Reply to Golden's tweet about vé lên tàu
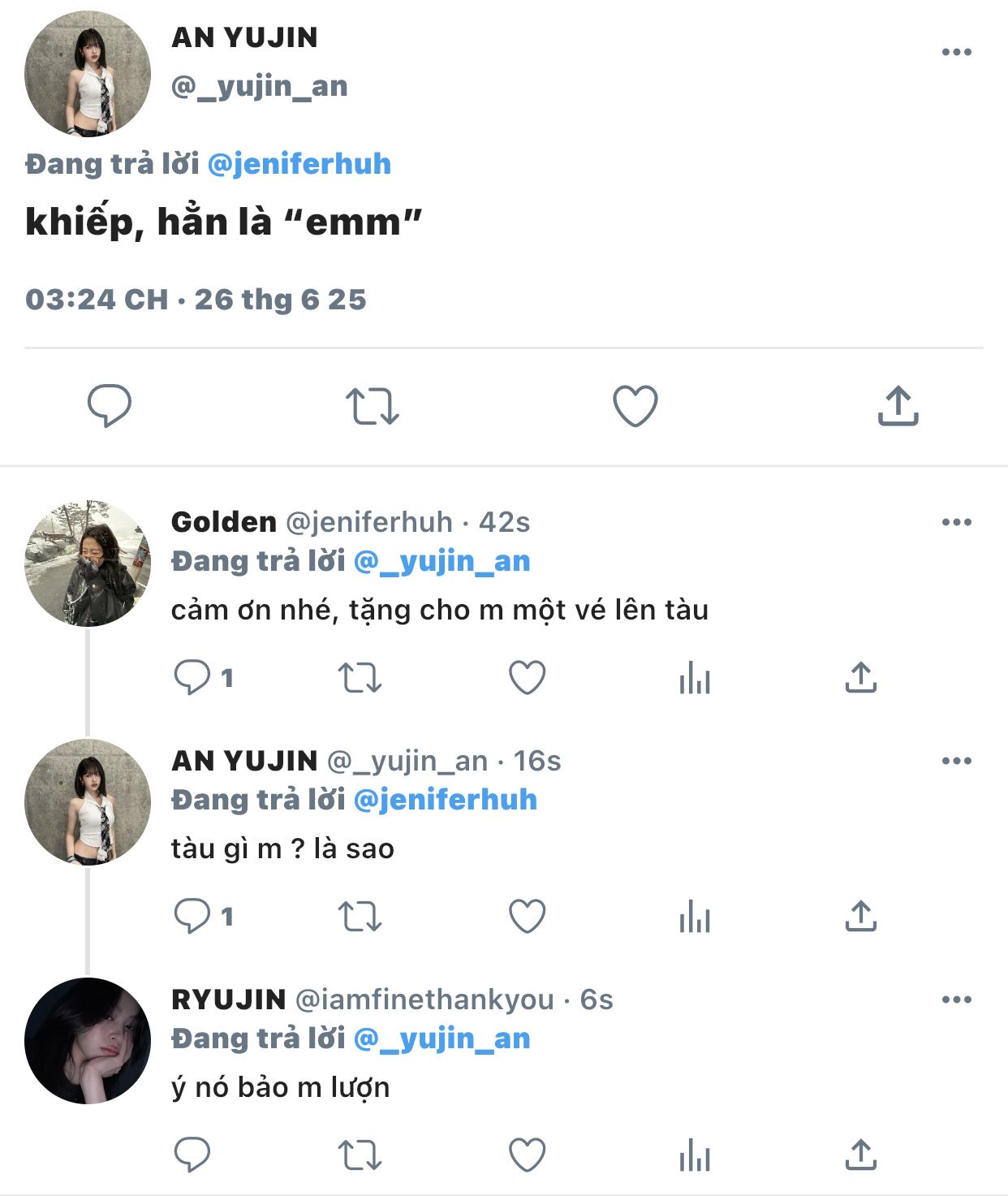Image resolution: width=1008 pixels, height=1196 pixels. [x=192, y=677]
